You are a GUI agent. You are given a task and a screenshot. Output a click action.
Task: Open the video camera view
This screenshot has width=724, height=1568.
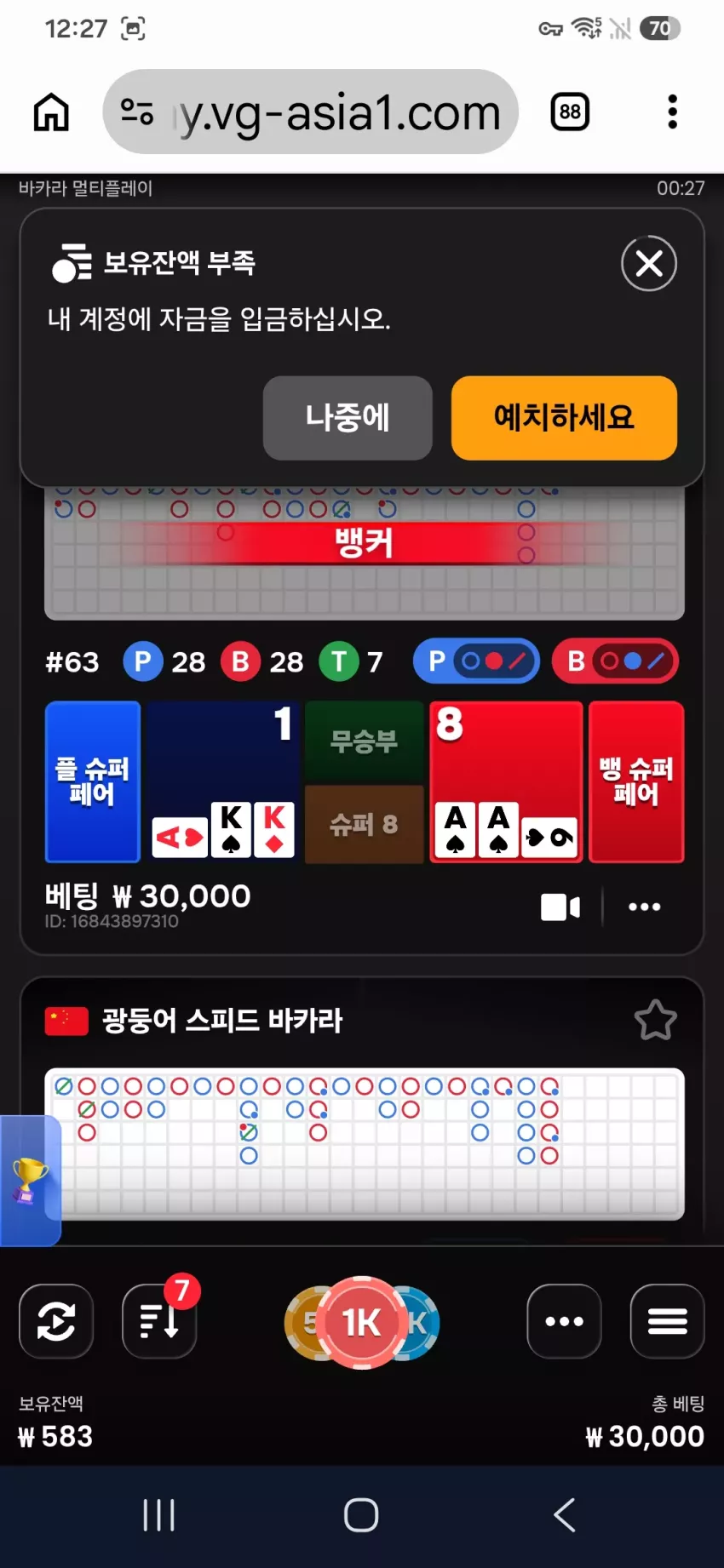[560, 907]
